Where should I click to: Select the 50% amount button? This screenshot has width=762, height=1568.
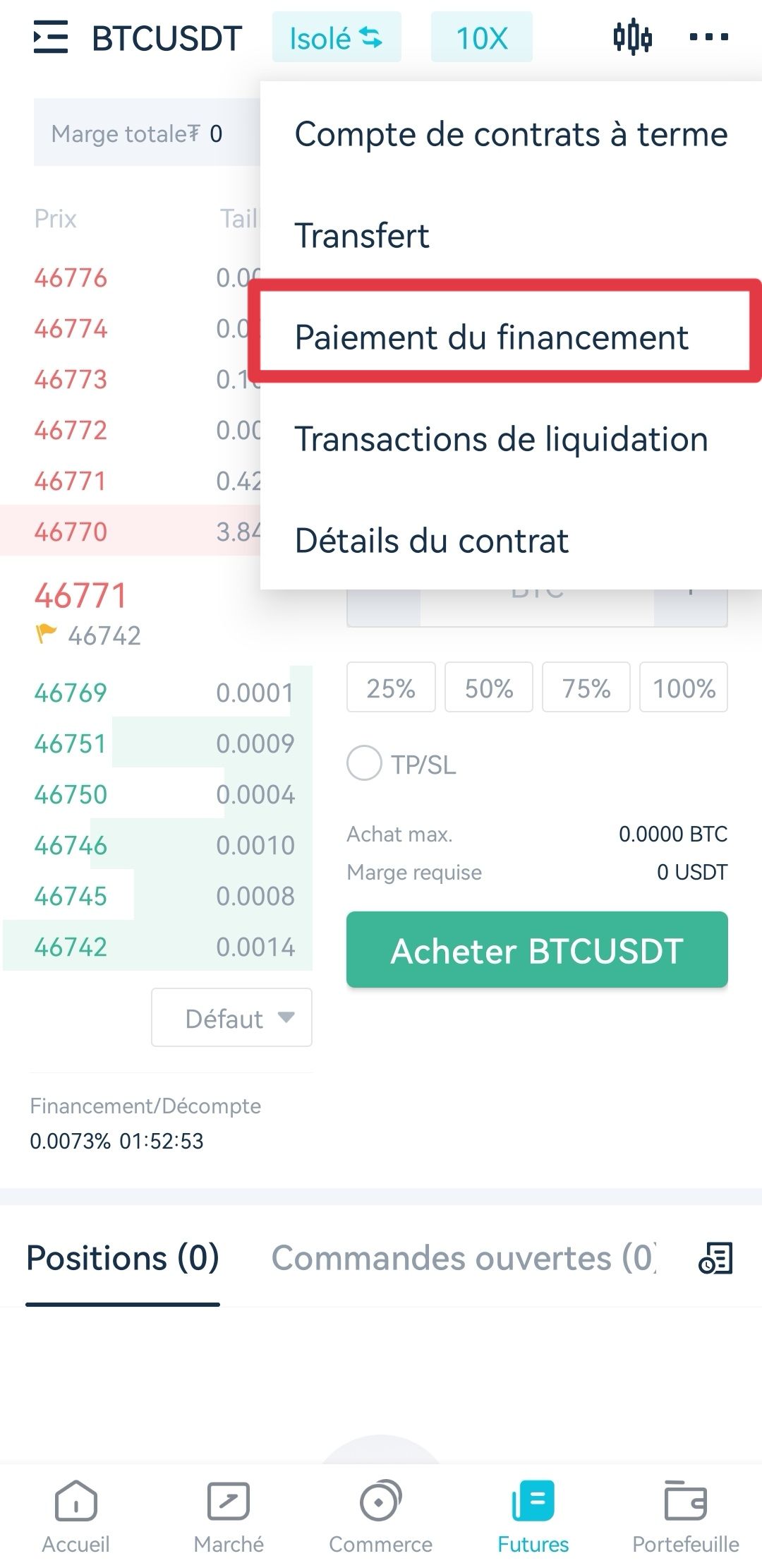coord(488,687)
